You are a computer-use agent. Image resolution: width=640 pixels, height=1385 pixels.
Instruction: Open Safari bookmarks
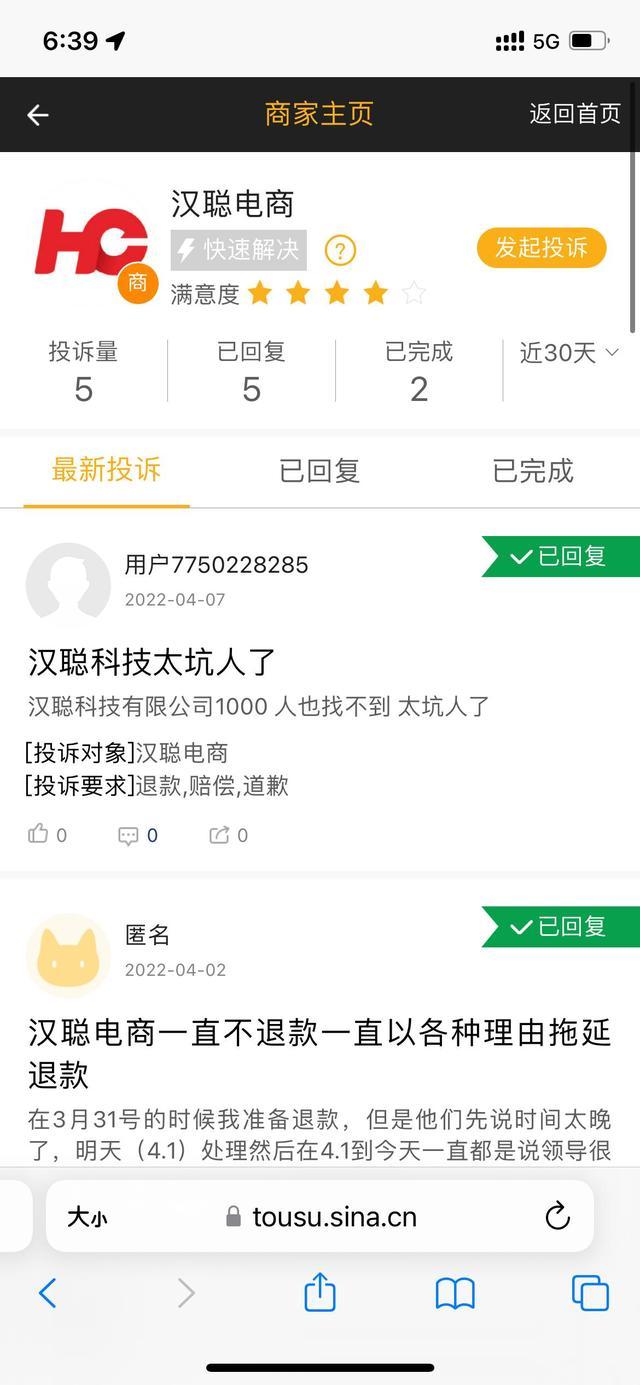pyautogui.click(x=455, y=1293)
